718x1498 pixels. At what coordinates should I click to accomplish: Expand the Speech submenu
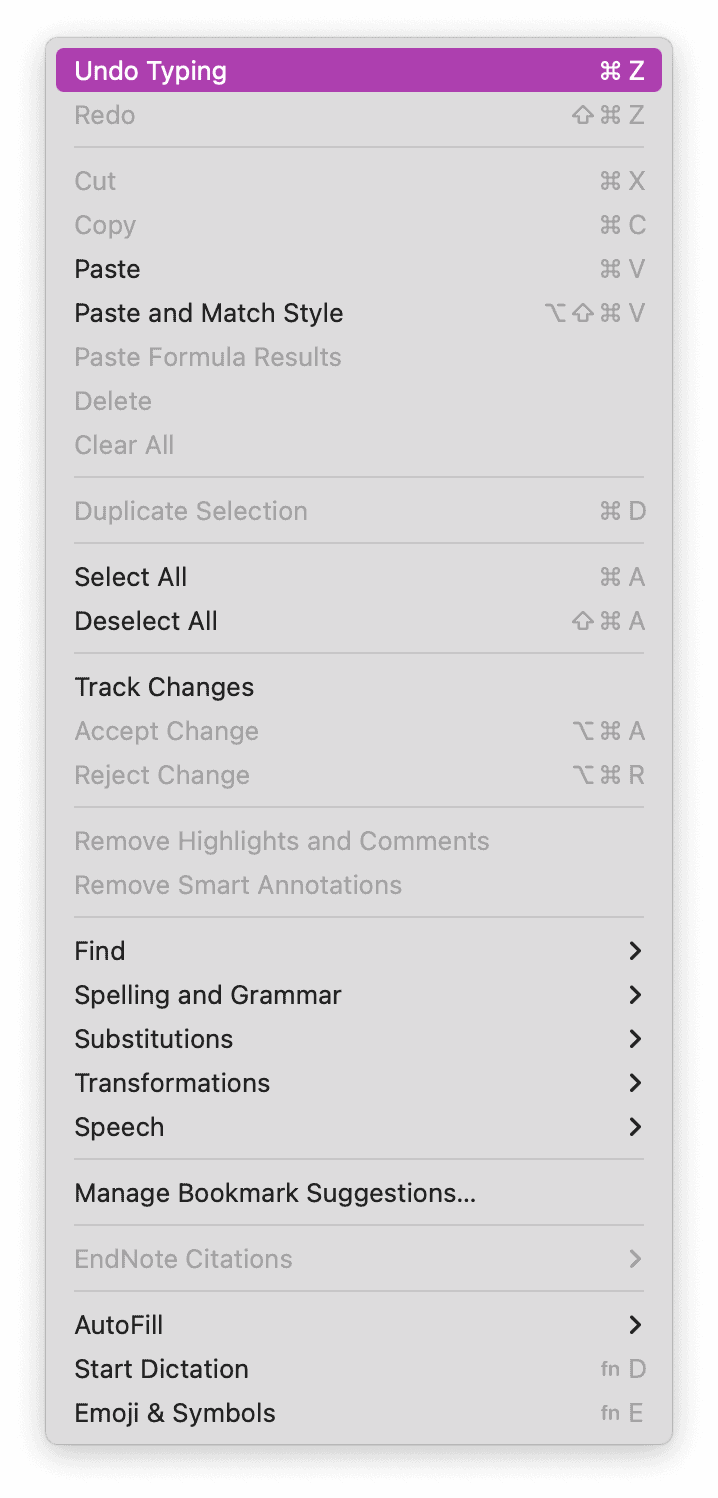click(x=119, y=1127)
